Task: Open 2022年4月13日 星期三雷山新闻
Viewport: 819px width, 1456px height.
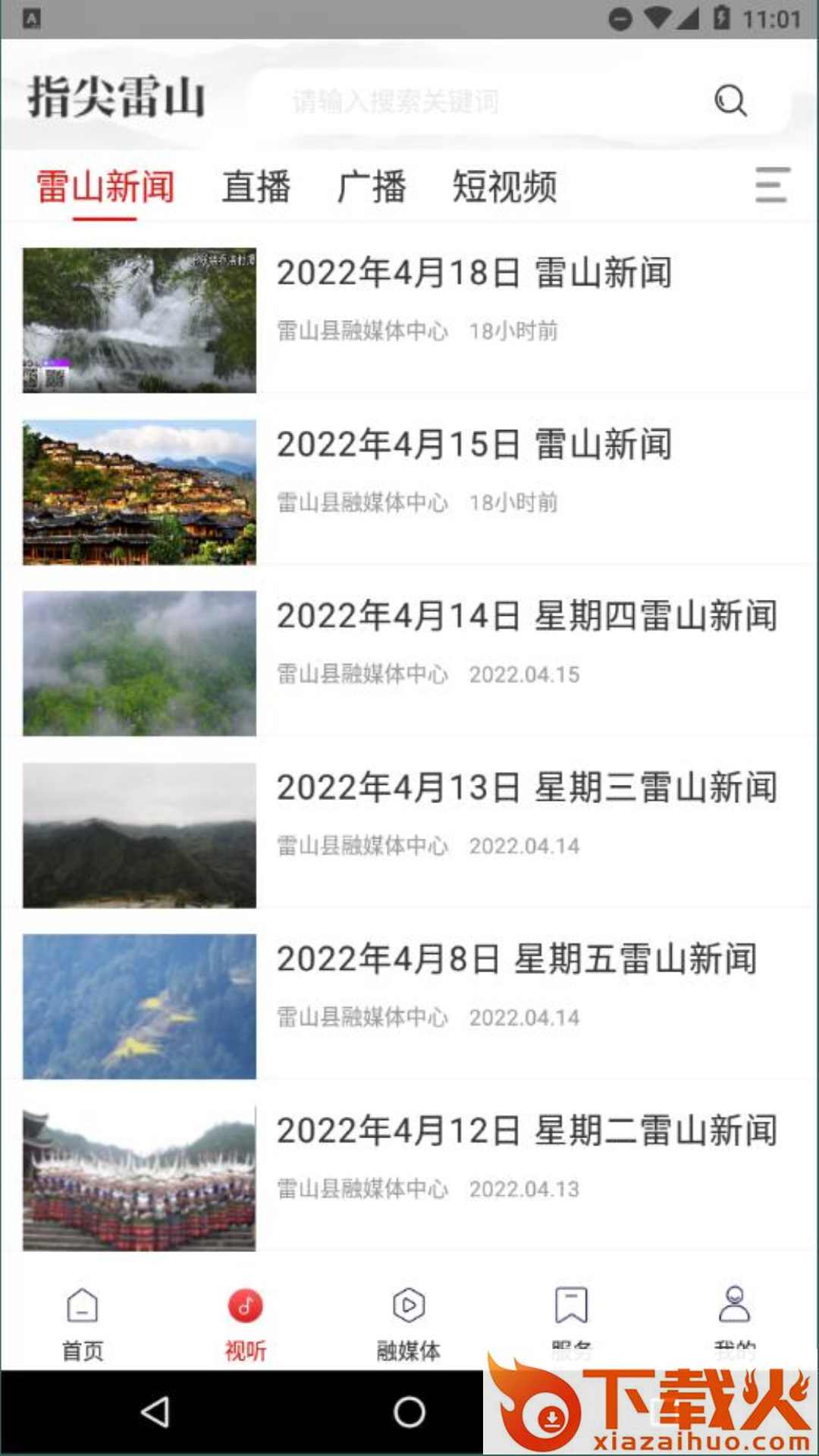Action: (x=526, y=787)
